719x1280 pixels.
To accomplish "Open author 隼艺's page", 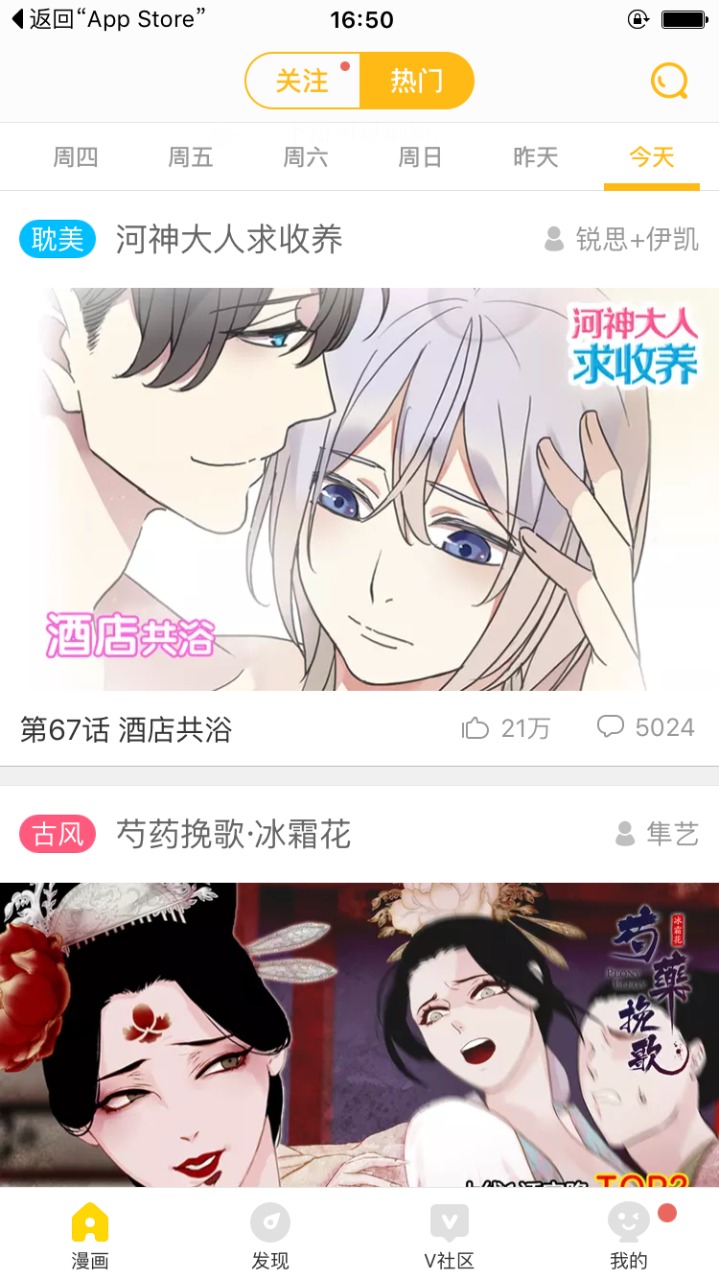I will coord(657,834).
